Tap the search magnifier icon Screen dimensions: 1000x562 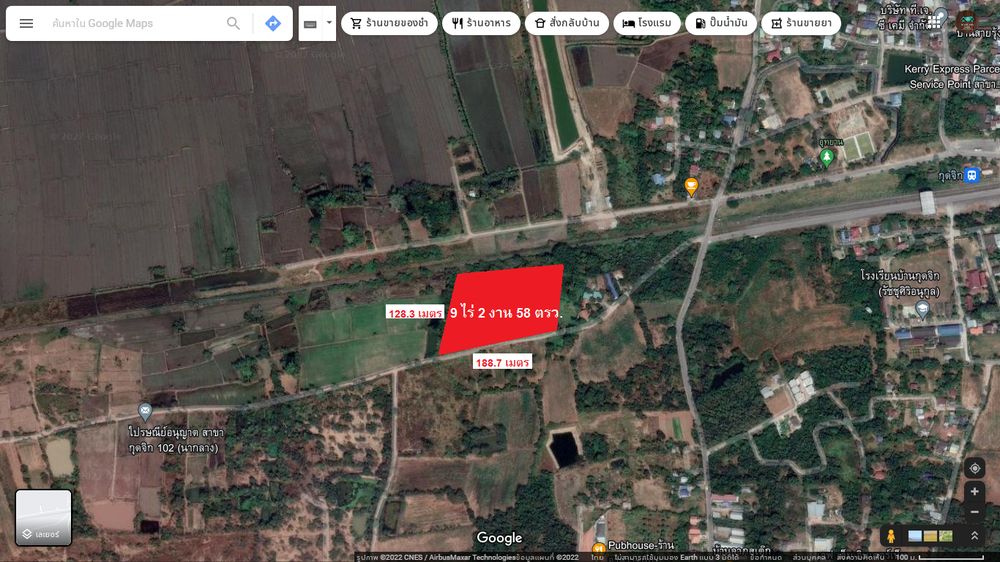pos(233,23)
